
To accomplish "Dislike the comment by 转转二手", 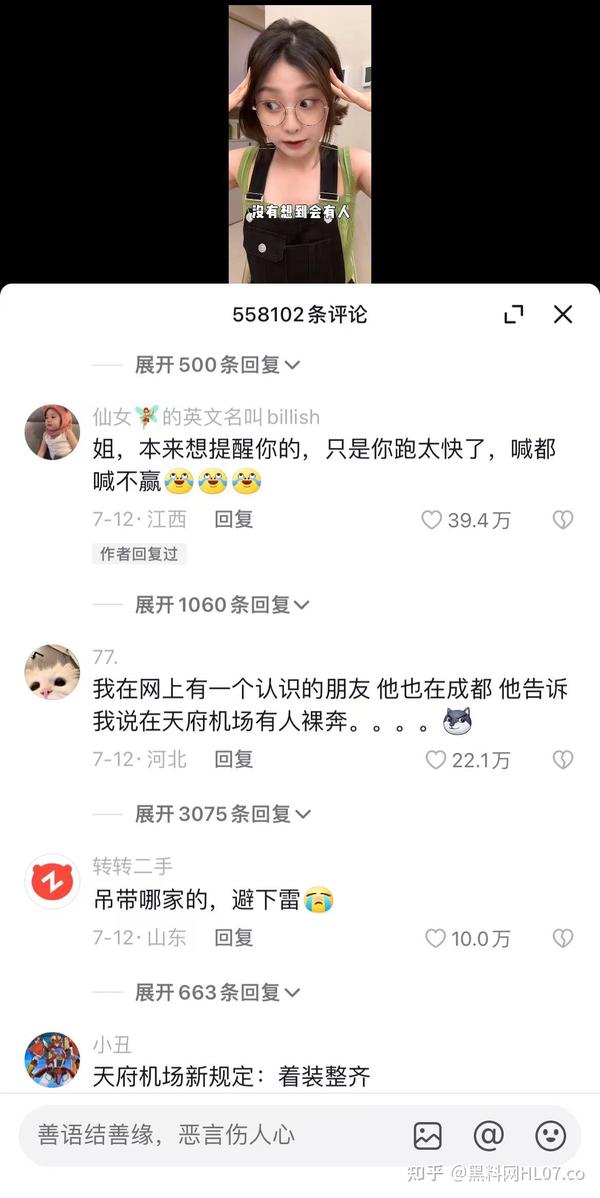I will tap(563, 938).
